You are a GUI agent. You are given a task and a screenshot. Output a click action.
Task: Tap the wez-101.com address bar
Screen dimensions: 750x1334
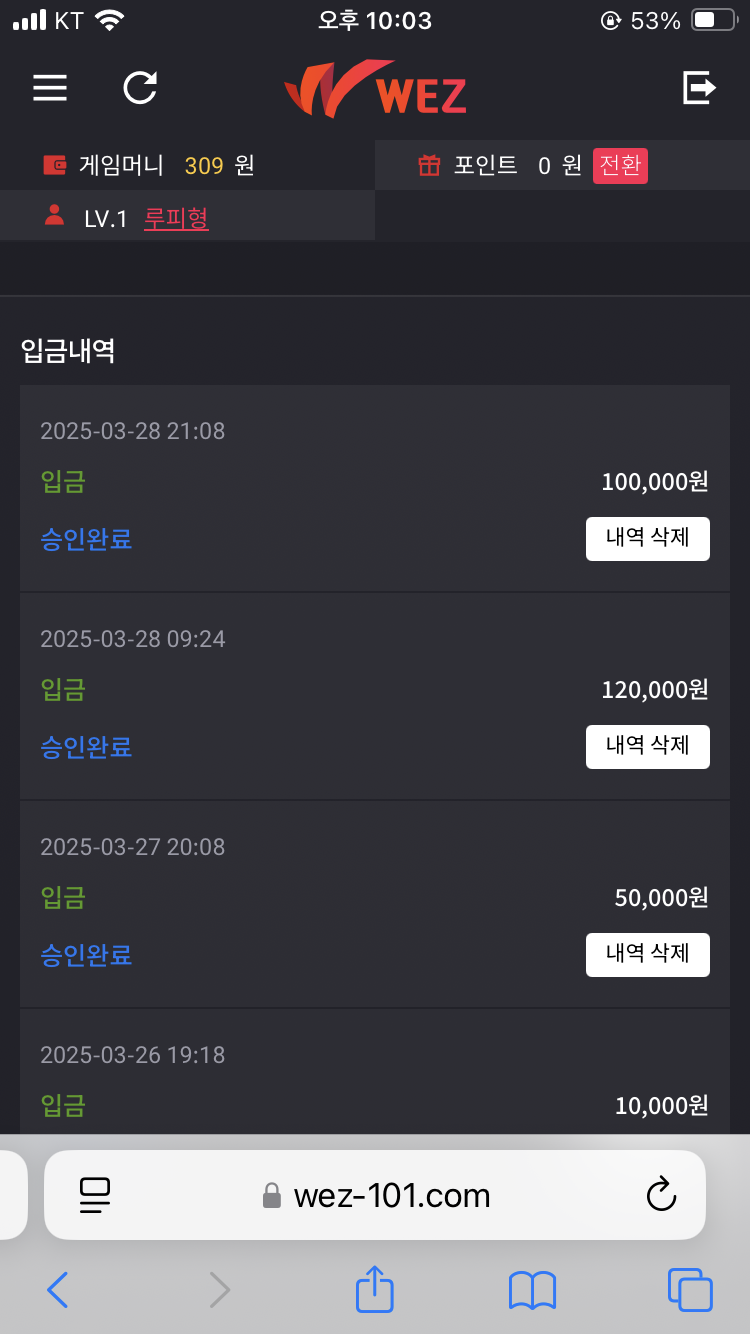tap(390, 1196)
